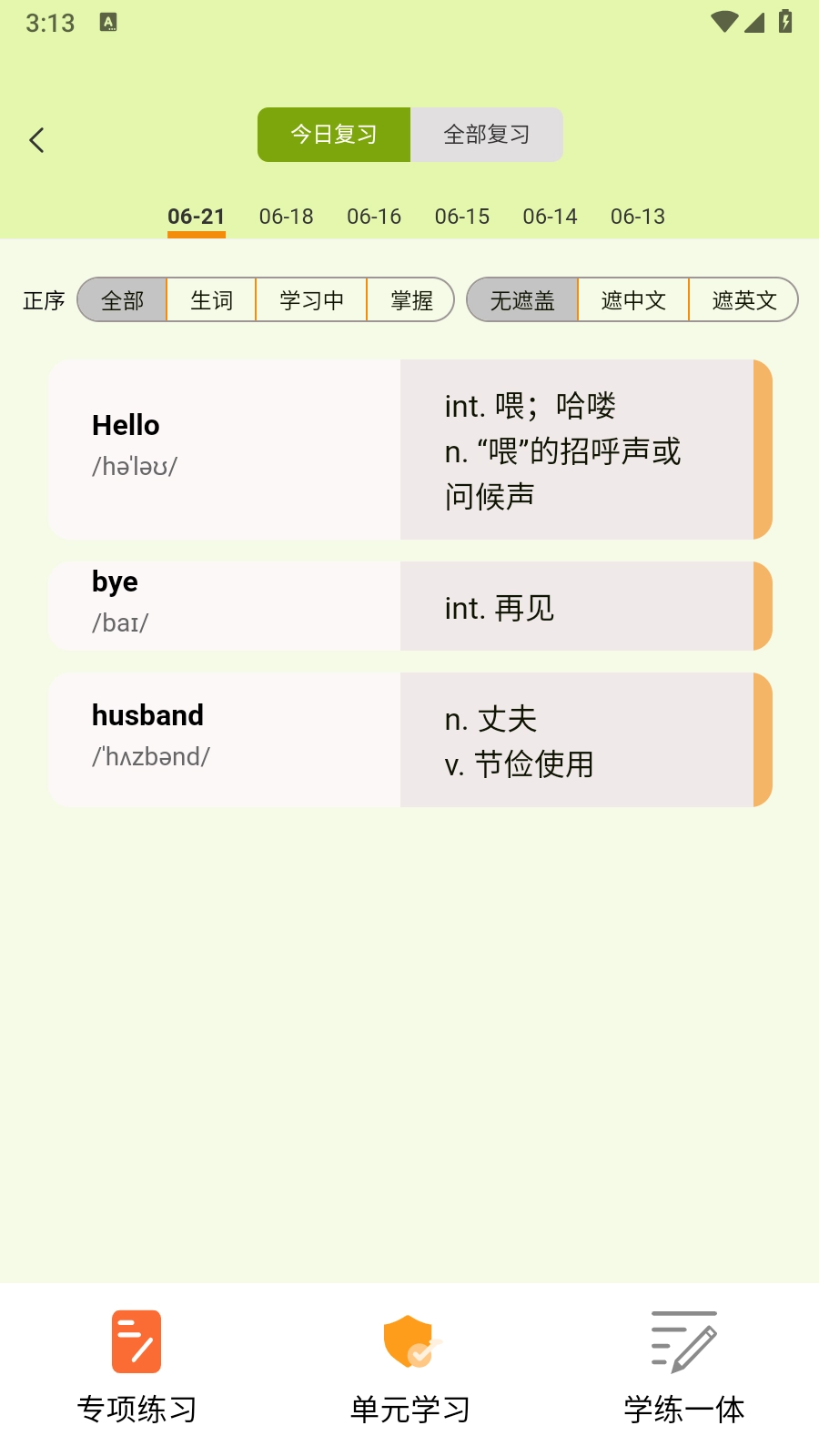Filter words by 掌握
The width and height of the screenshot is (819, 1456).
pyautogui.click(x=410, y=299)
